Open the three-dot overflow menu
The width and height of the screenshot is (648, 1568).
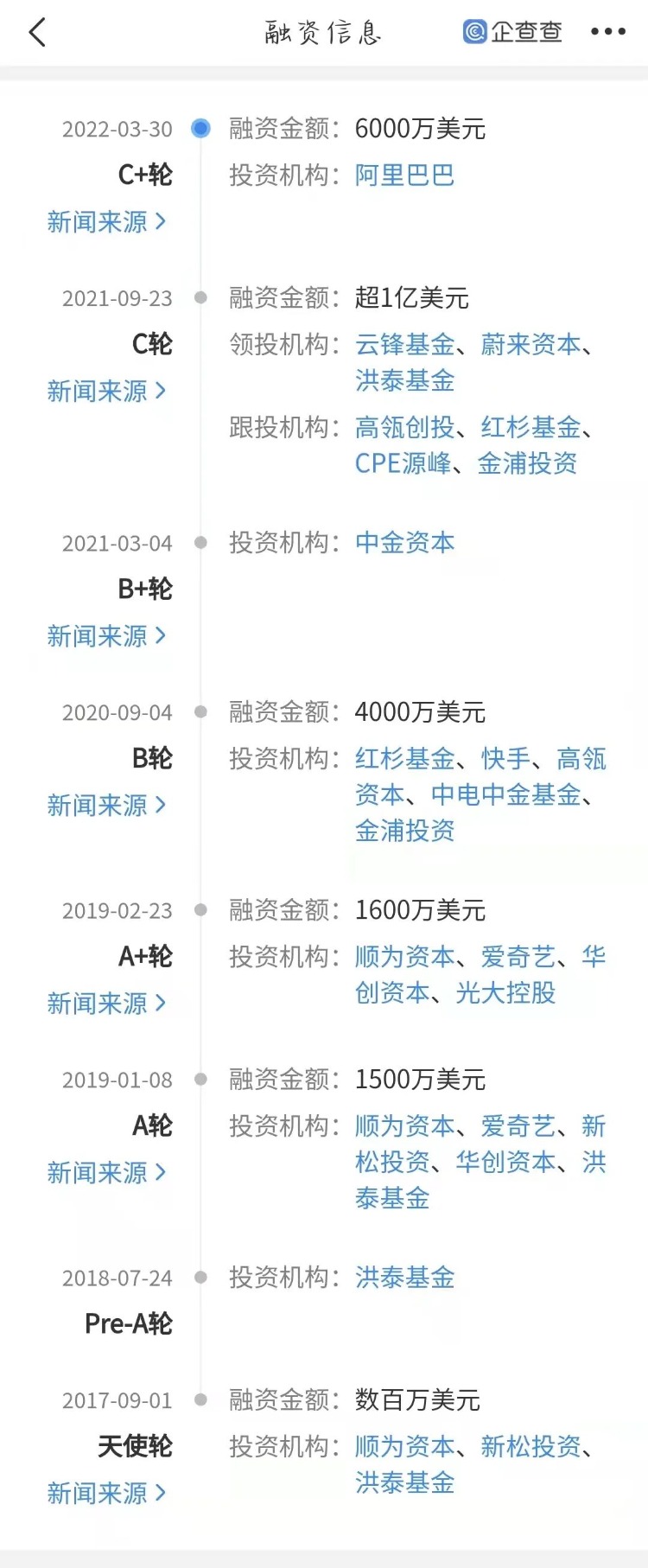(607, 32)
